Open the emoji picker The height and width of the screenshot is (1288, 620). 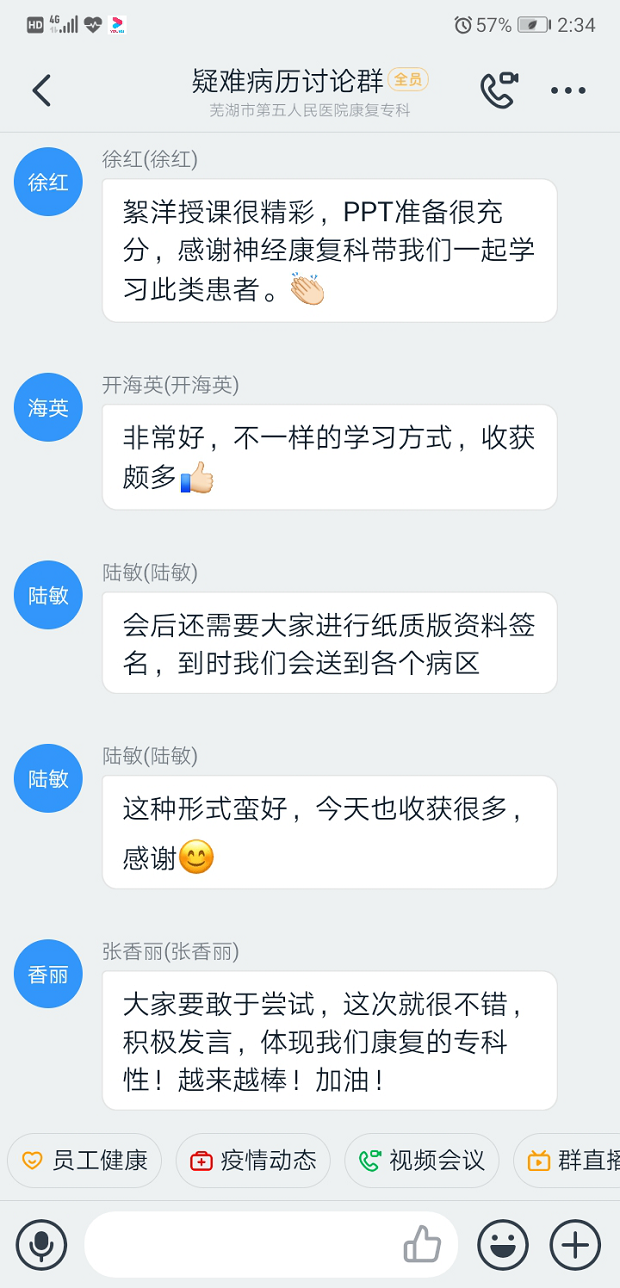pos(503,1245)
